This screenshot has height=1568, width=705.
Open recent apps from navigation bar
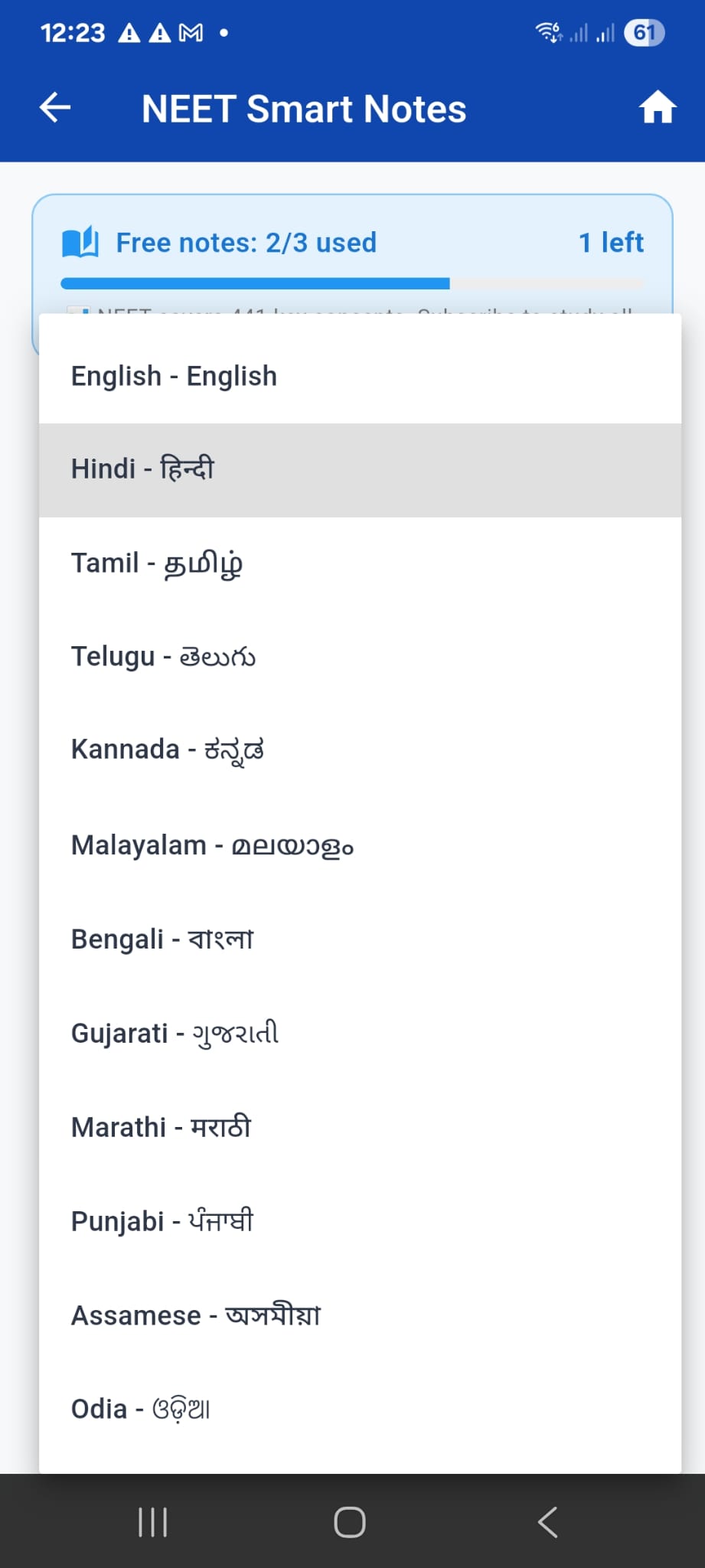(153, 1522)
